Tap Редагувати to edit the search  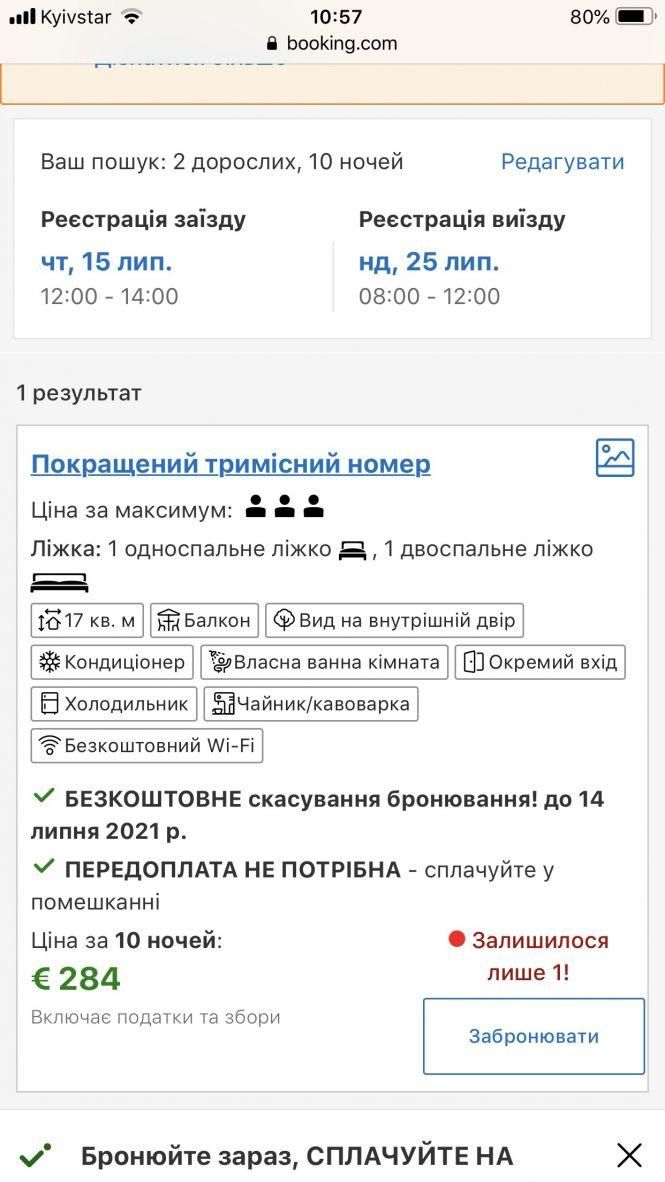point(562,162)
